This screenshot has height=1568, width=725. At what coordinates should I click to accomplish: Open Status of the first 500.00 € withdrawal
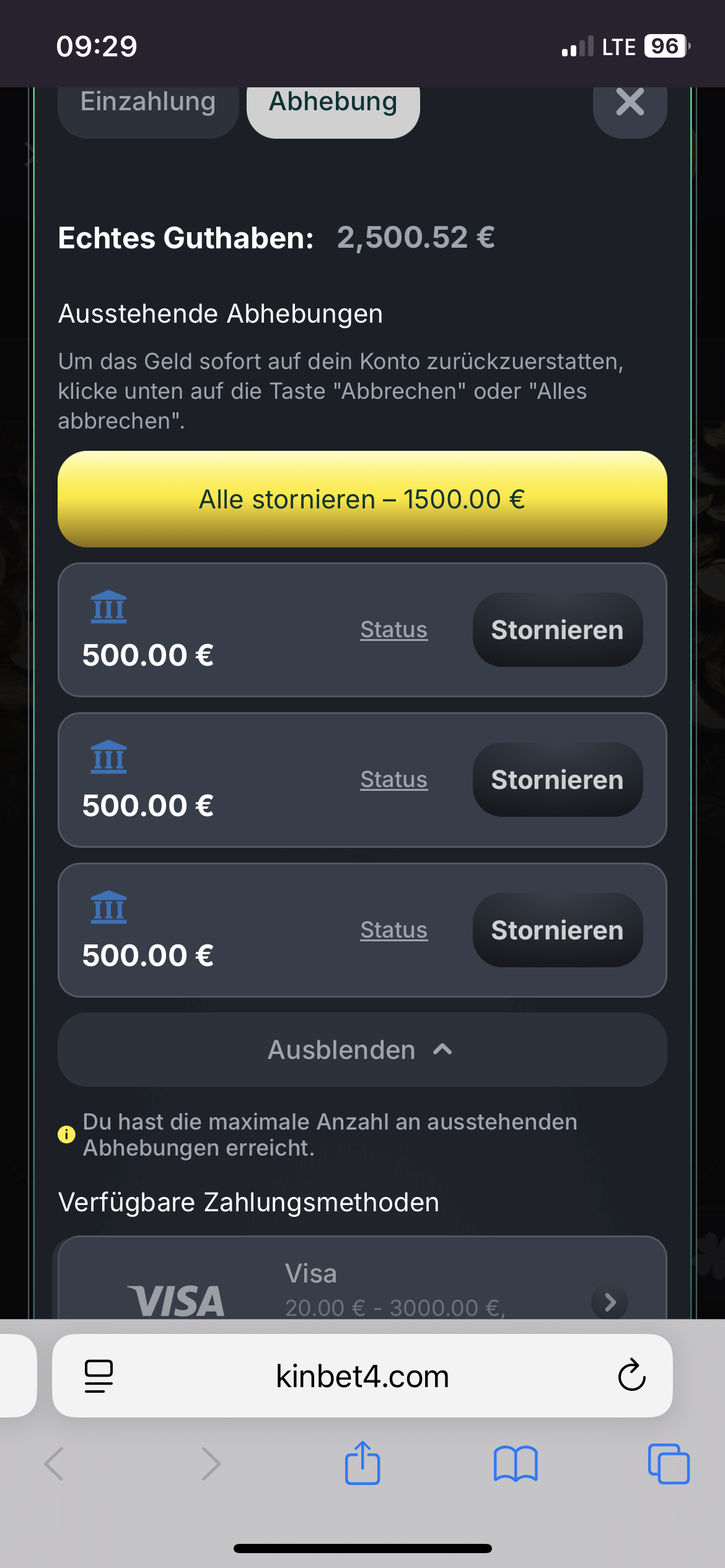point(394,630)
